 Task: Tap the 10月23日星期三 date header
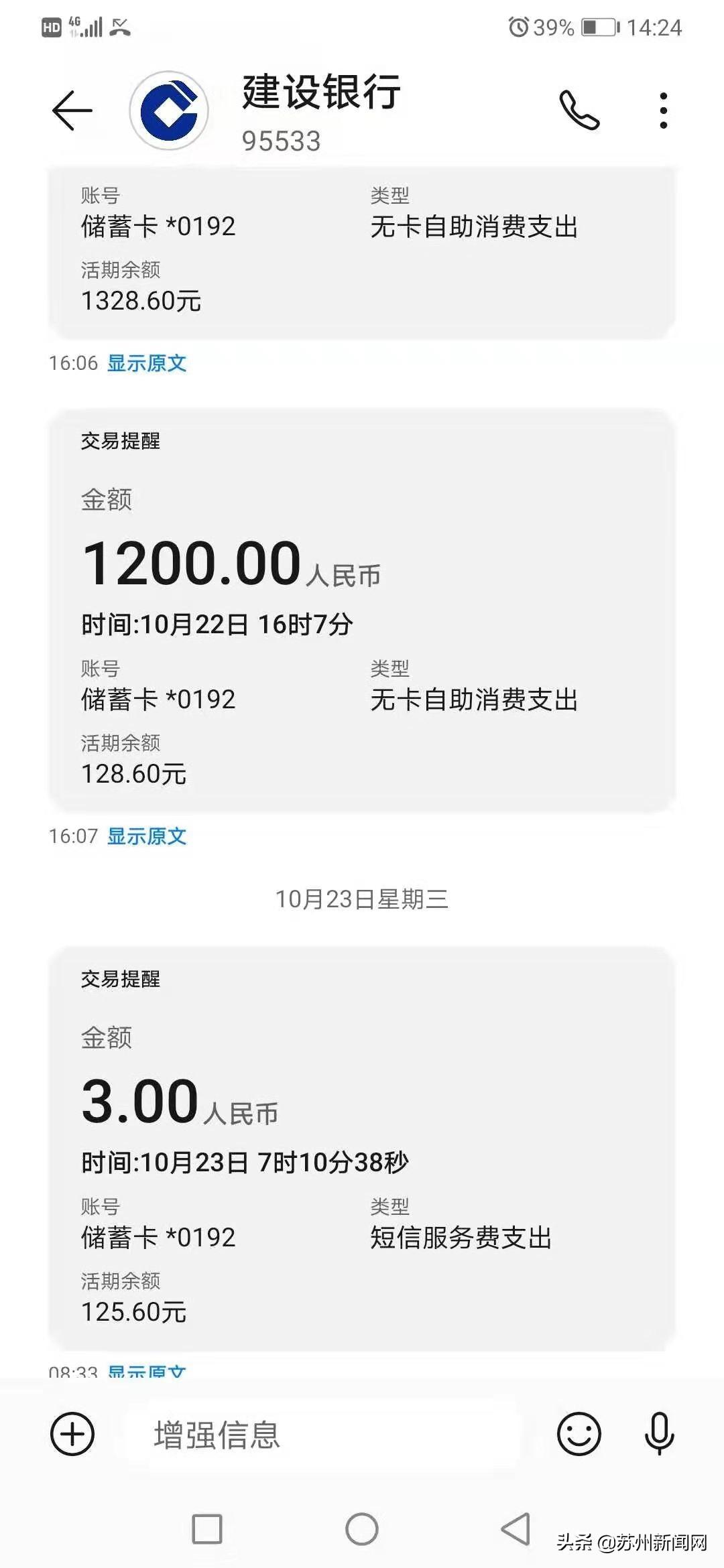pyautogui.click(x=362, y=899)
